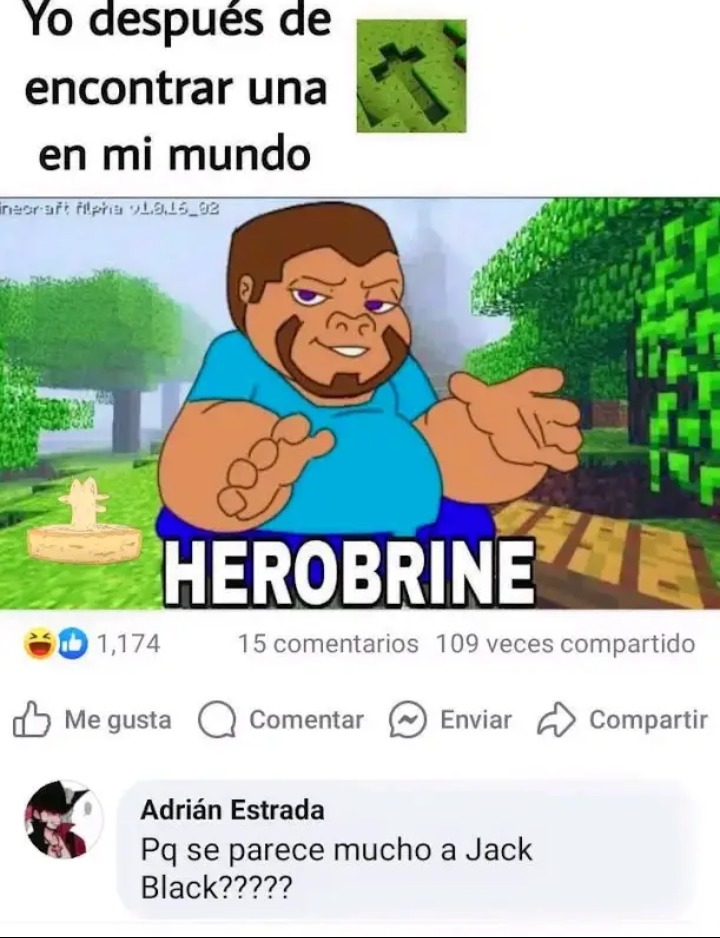Open the 15 comentarios

tap(328, 644)
